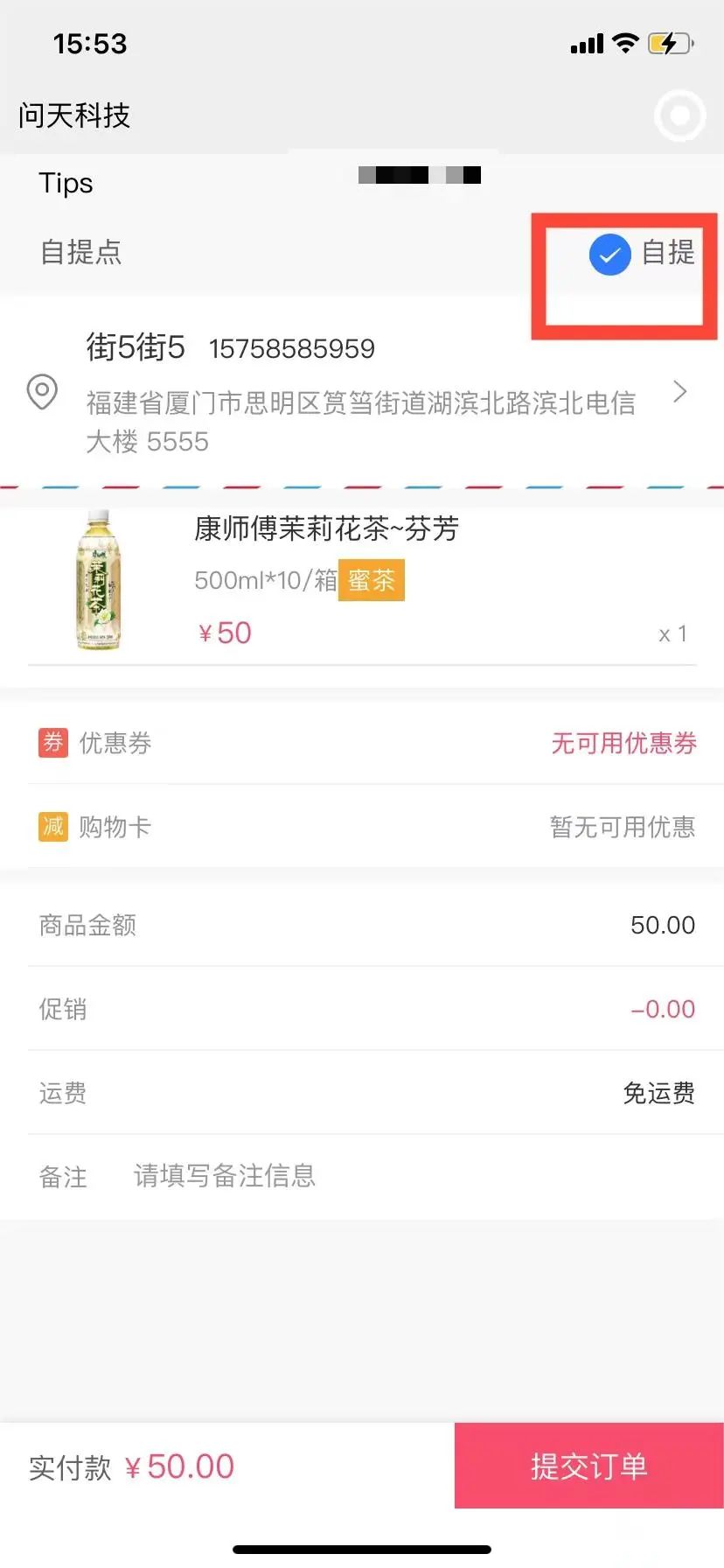The image size is (724, 1568).
Task: Open the 购物卡 shopping card row
Action: click(362, 827)
